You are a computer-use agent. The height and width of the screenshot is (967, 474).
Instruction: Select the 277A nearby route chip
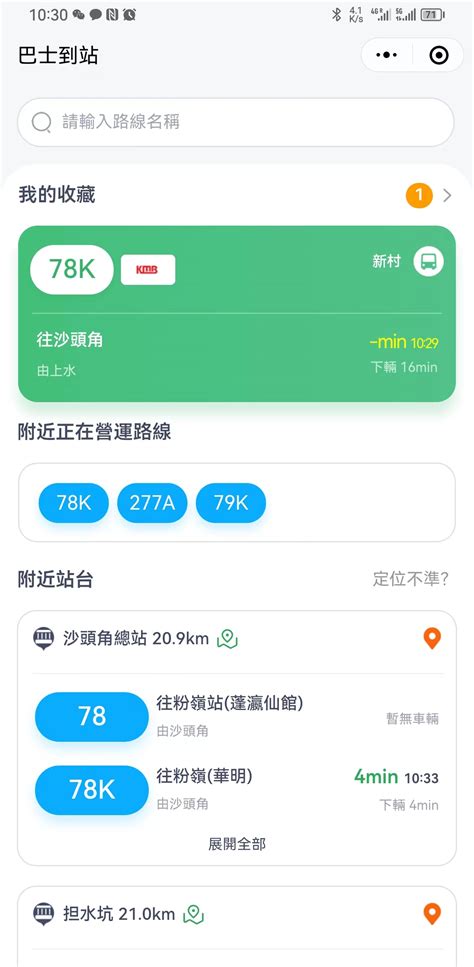point(152,503)
